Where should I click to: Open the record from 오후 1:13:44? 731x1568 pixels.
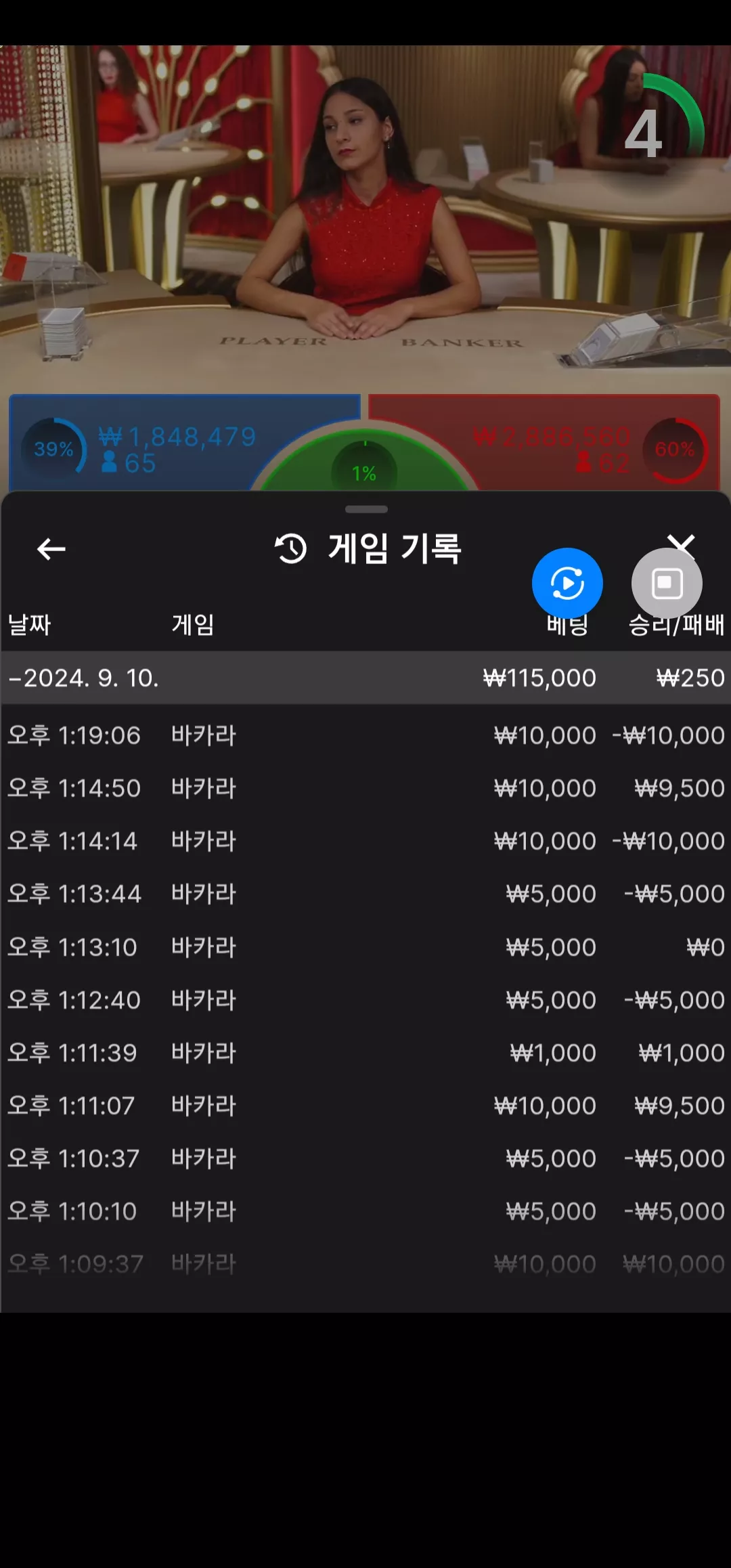[x=365, y=894]
